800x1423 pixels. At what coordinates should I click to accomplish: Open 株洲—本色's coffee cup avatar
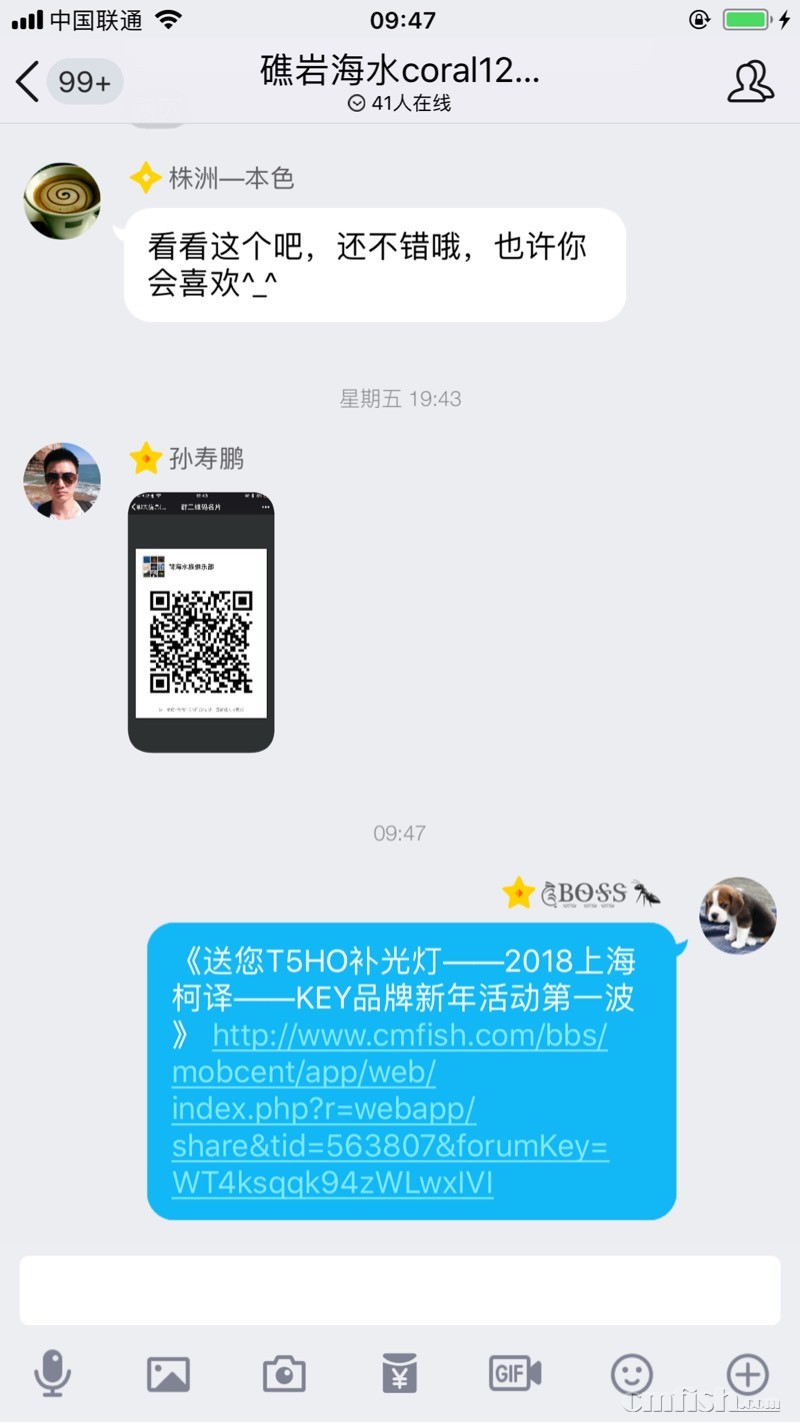[x=61, y=200]
